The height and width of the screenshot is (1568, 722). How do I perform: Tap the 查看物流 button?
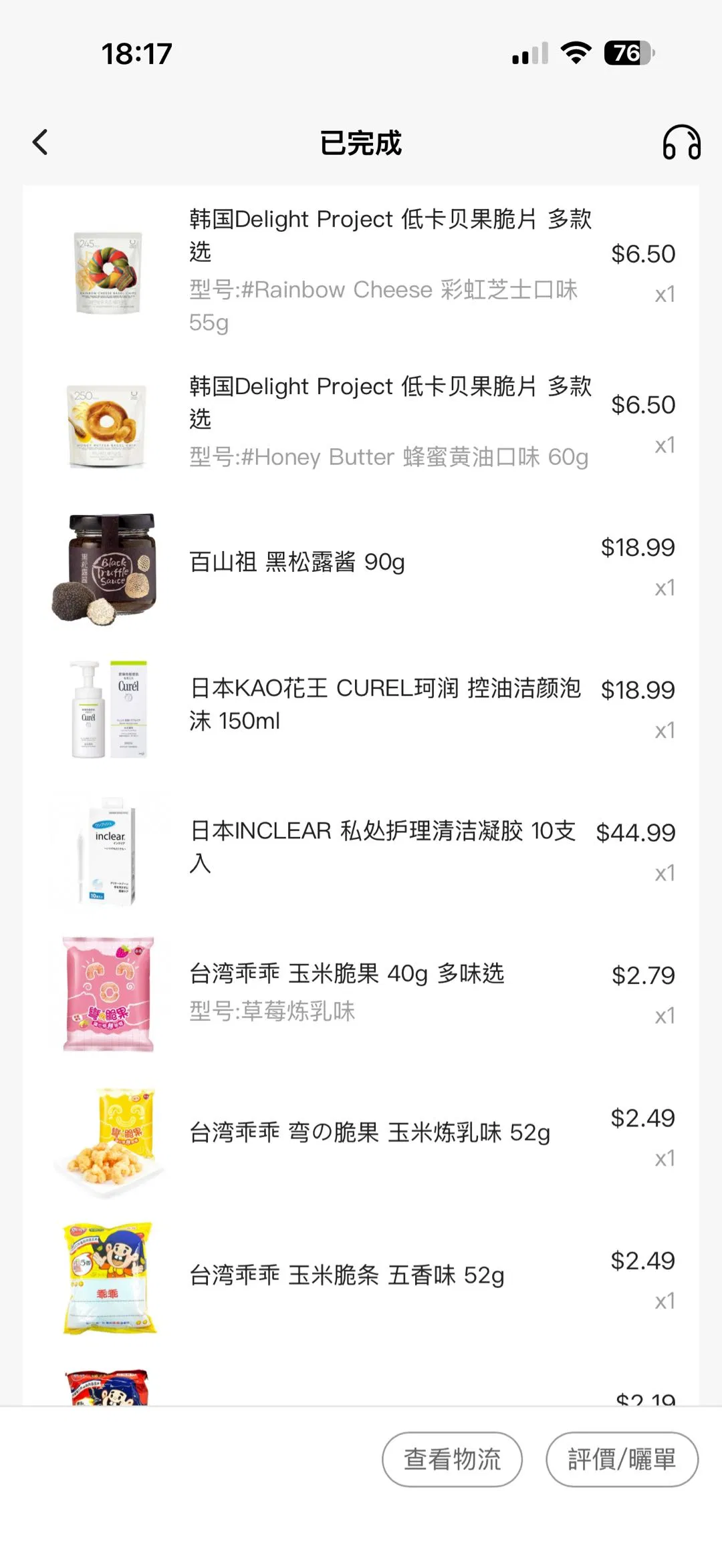point(452,1459)
